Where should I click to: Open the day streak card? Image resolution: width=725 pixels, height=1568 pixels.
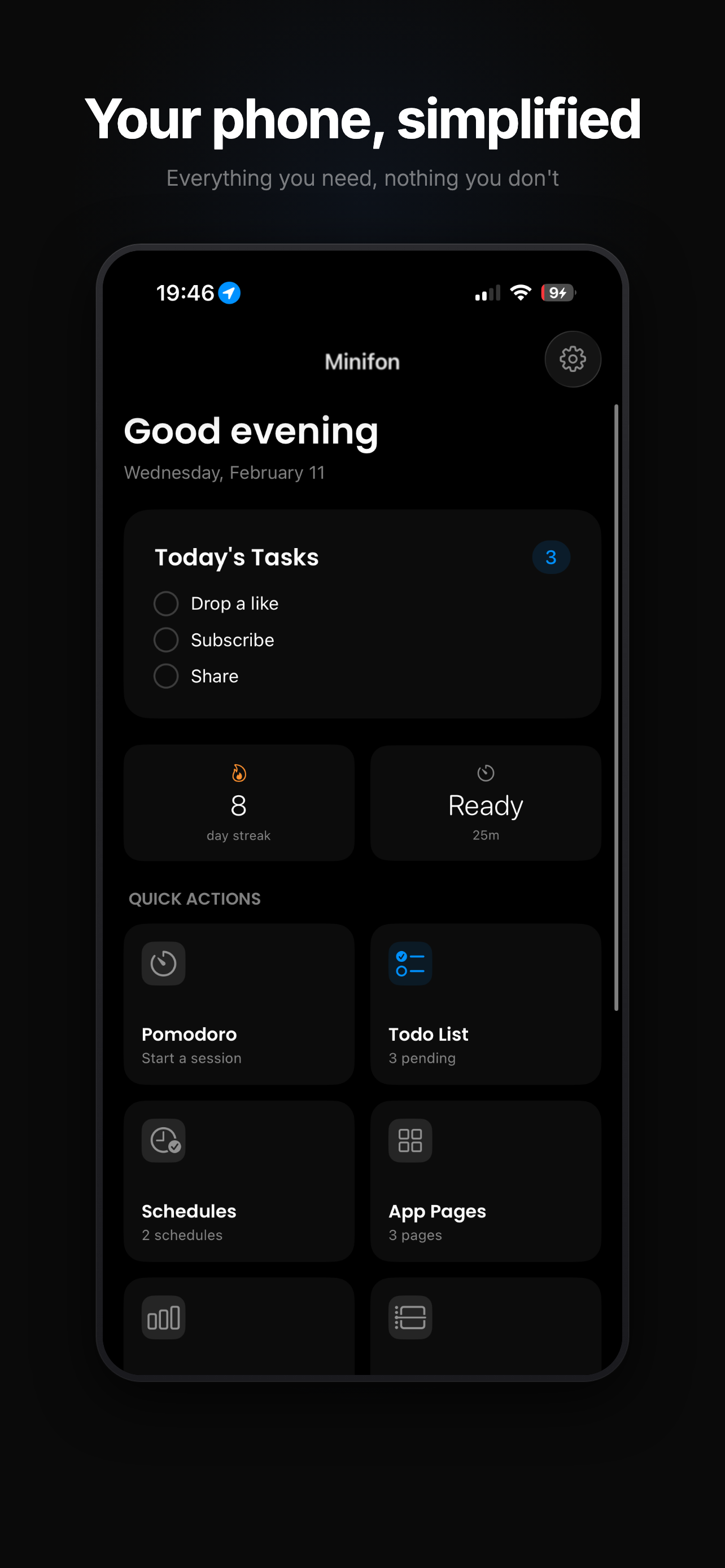click(x=239, y=804)
